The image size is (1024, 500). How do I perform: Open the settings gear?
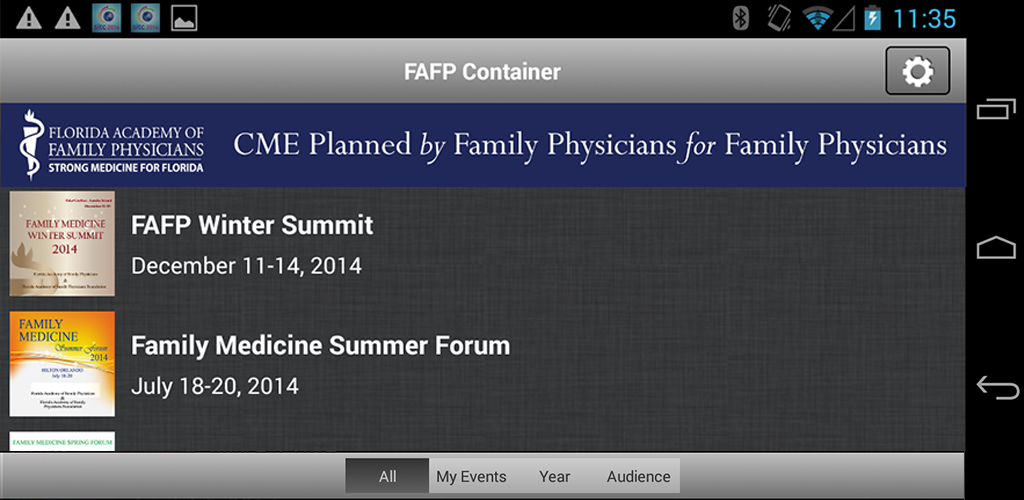click(x=917, y=71)
